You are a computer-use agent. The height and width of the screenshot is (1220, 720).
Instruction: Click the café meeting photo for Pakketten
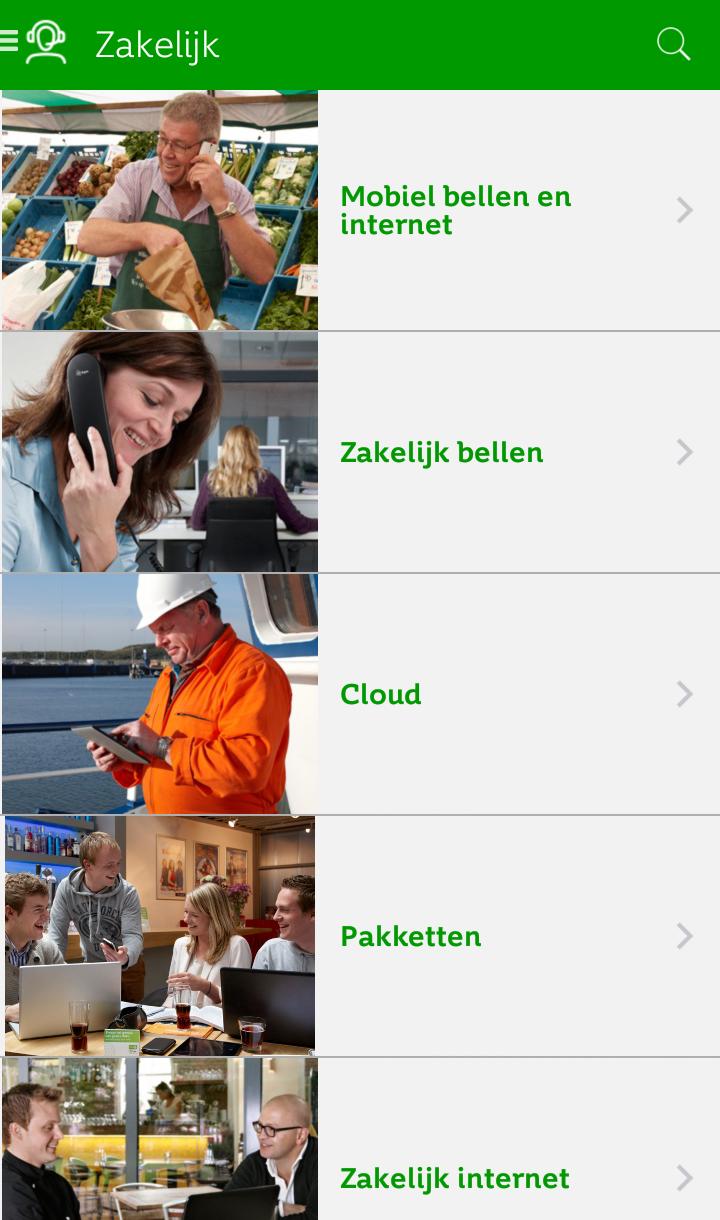coord(160,936)
